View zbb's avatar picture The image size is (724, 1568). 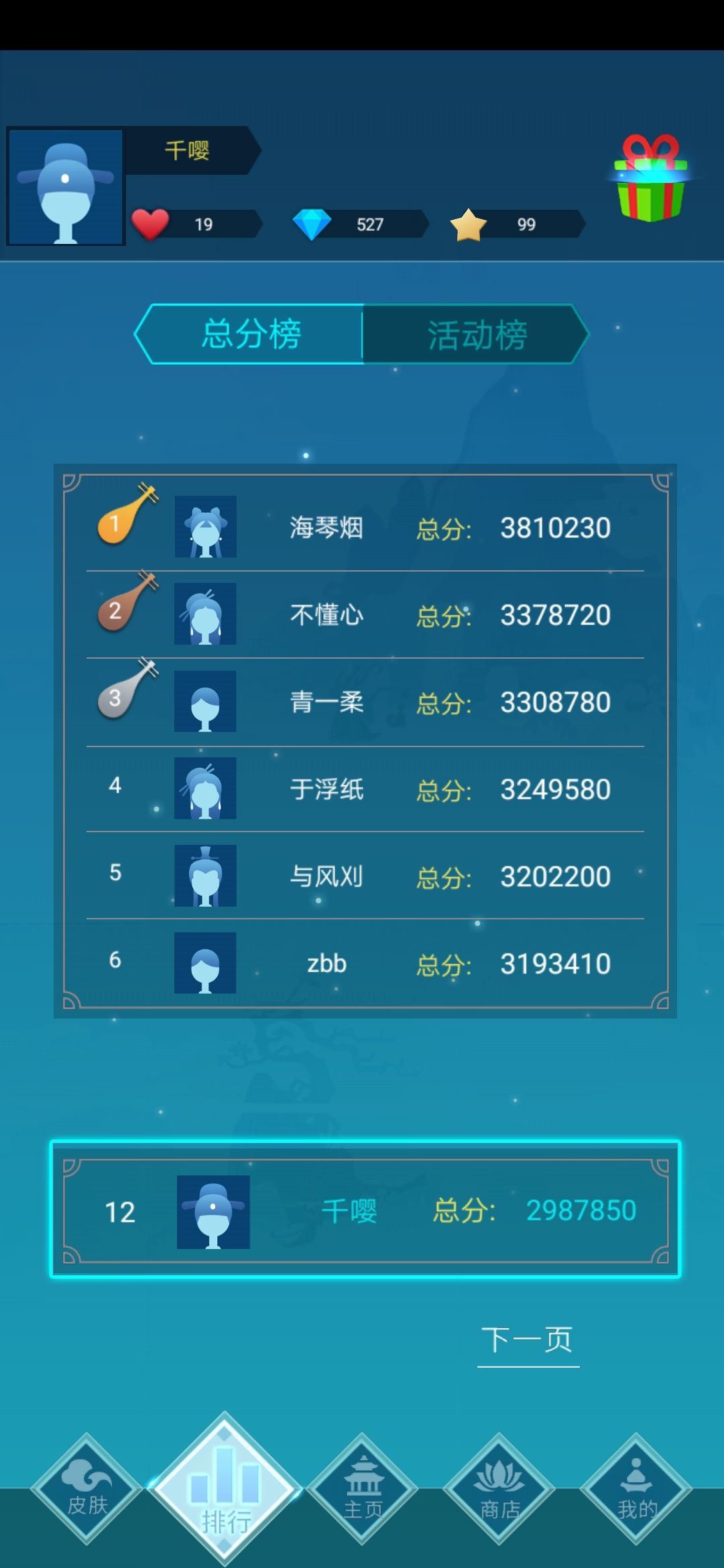(x=205, y=962)
